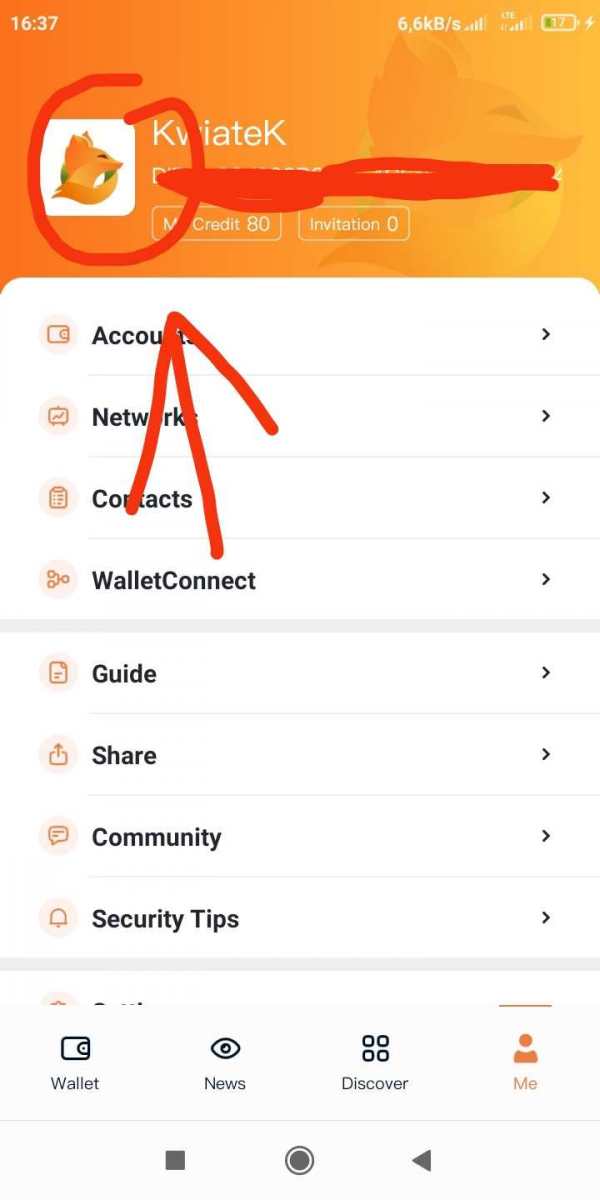
Task: Open the Contacts row
Action: 300,498
